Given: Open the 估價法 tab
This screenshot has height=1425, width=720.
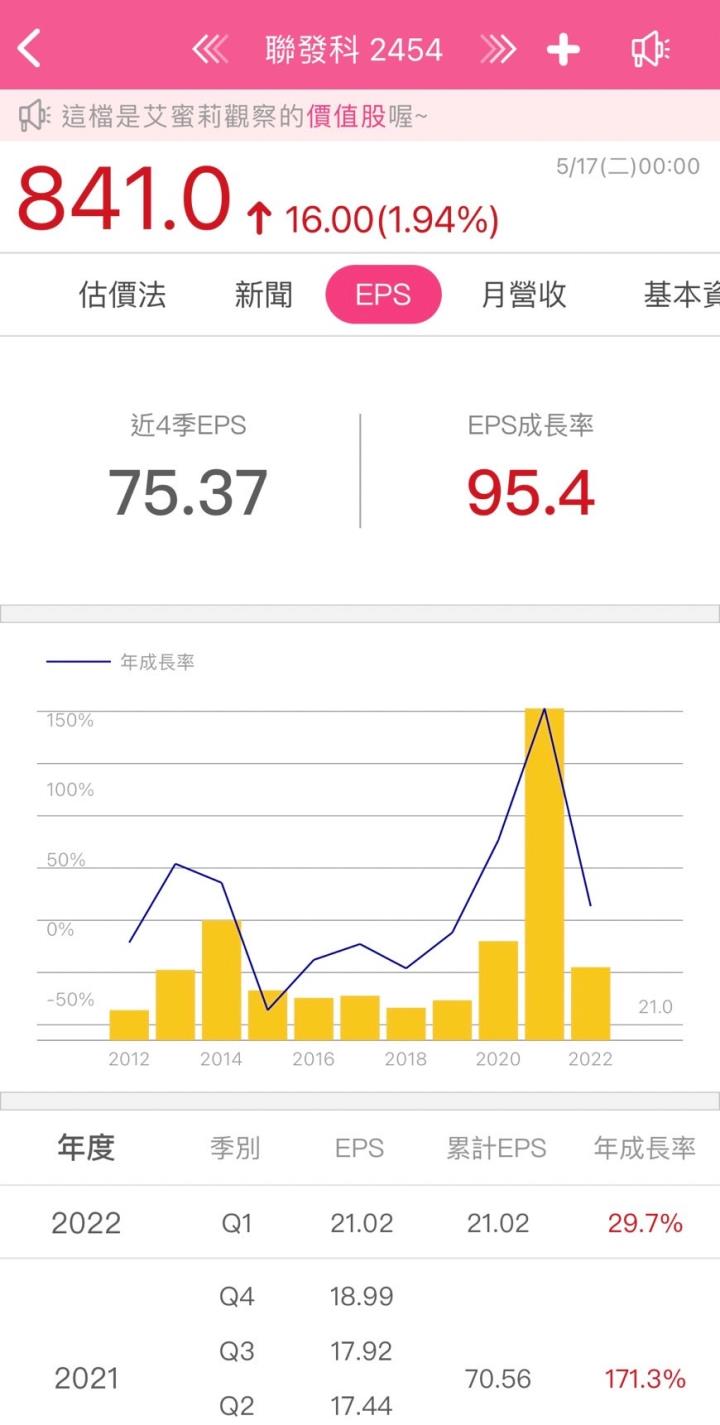Looking at the screenshot, I should (x=122, y=295).
